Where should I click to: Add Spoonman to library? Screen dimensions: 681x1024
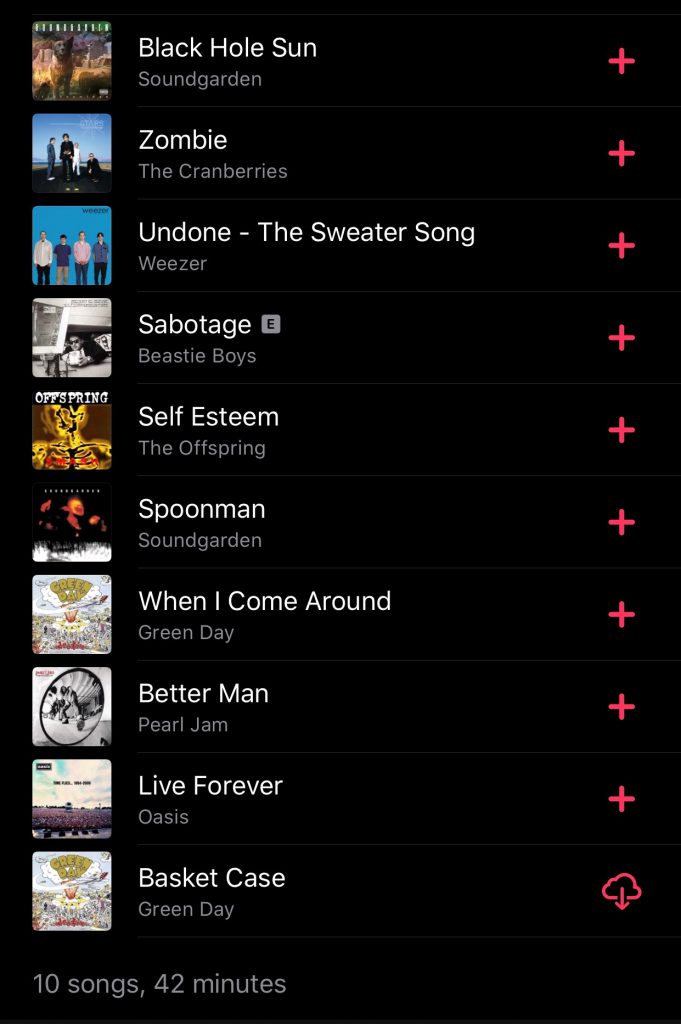(621, 522)
